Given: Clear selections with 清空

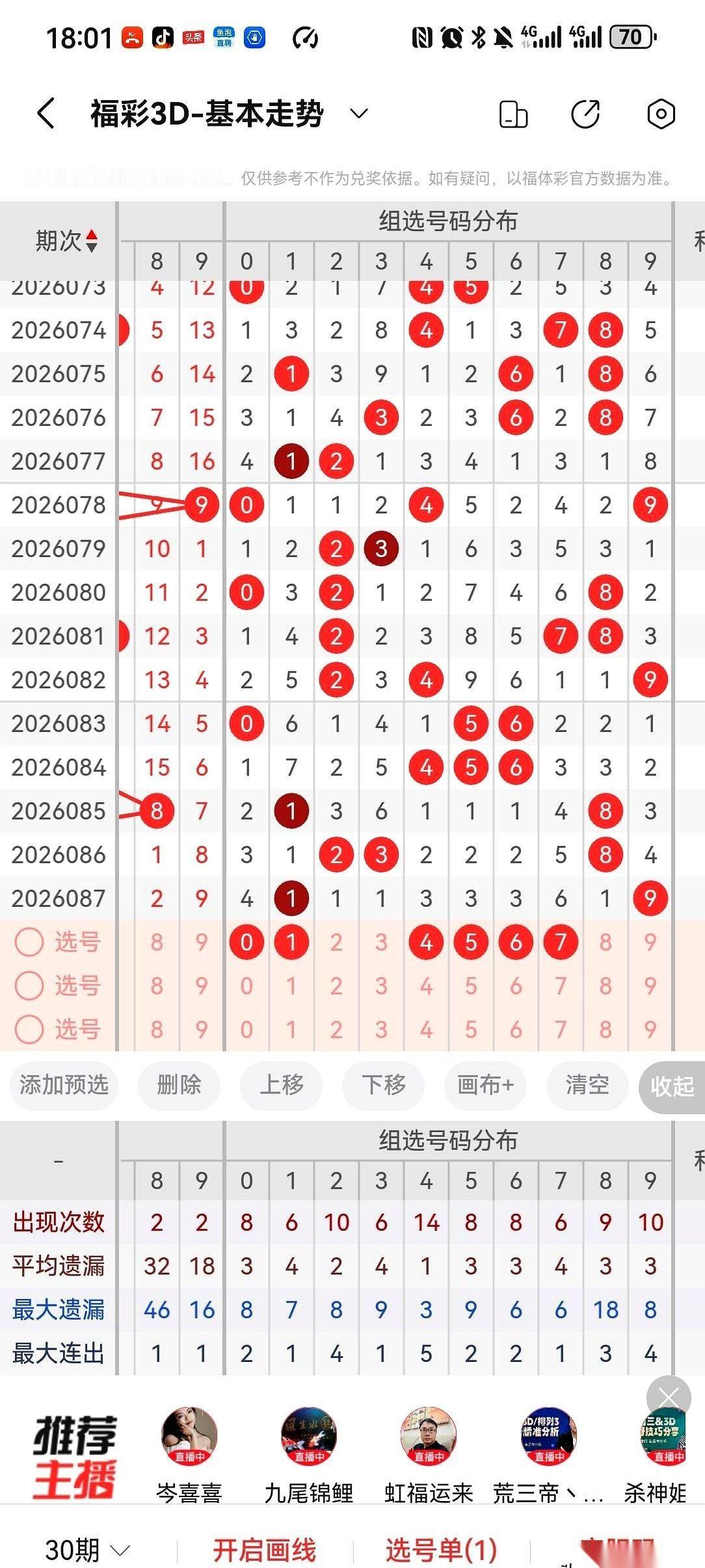Looking at the screenshot, I should point(587,1086).
